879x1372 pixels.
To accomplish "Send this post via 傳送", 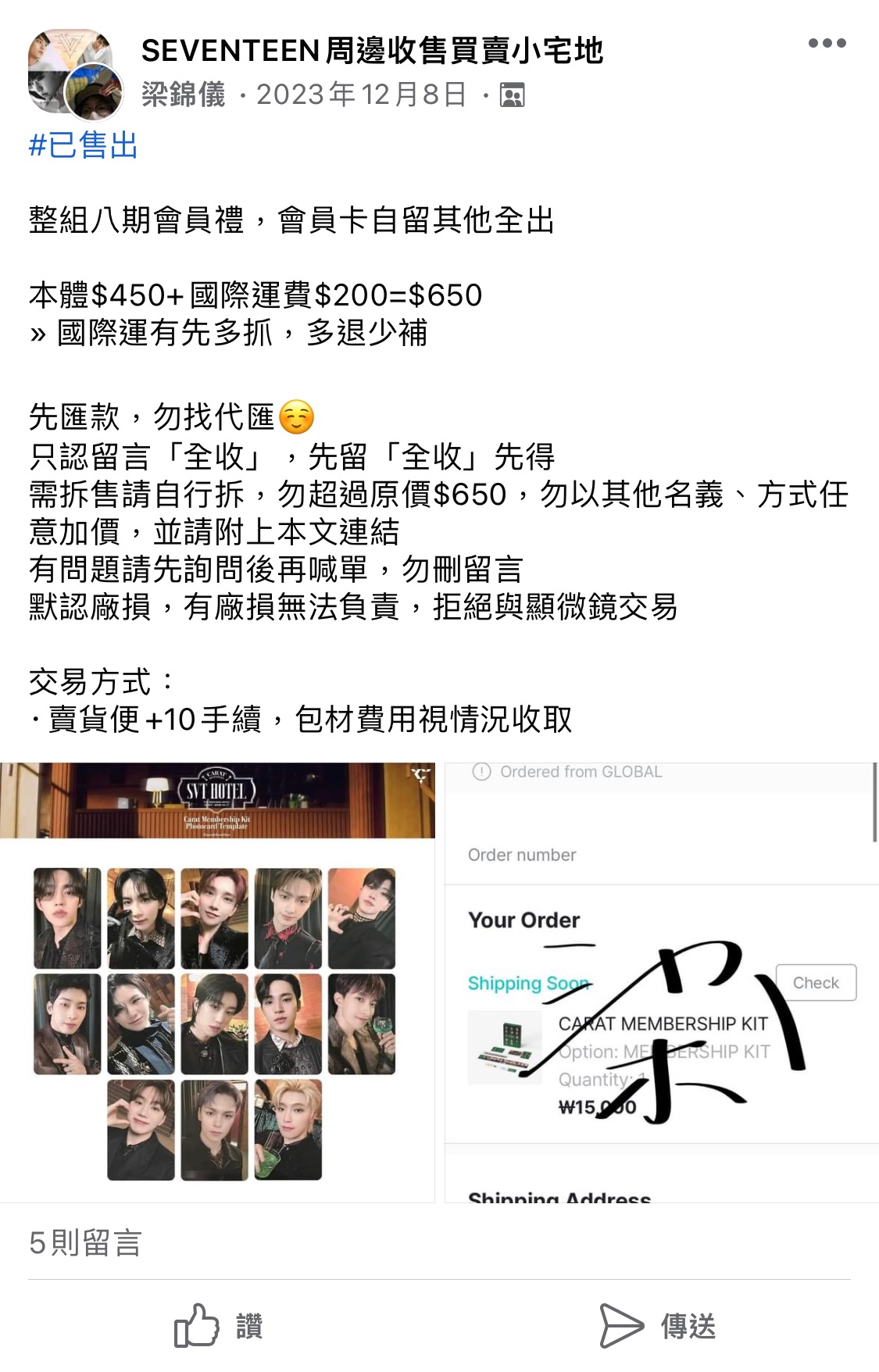I will point(658,1326).
